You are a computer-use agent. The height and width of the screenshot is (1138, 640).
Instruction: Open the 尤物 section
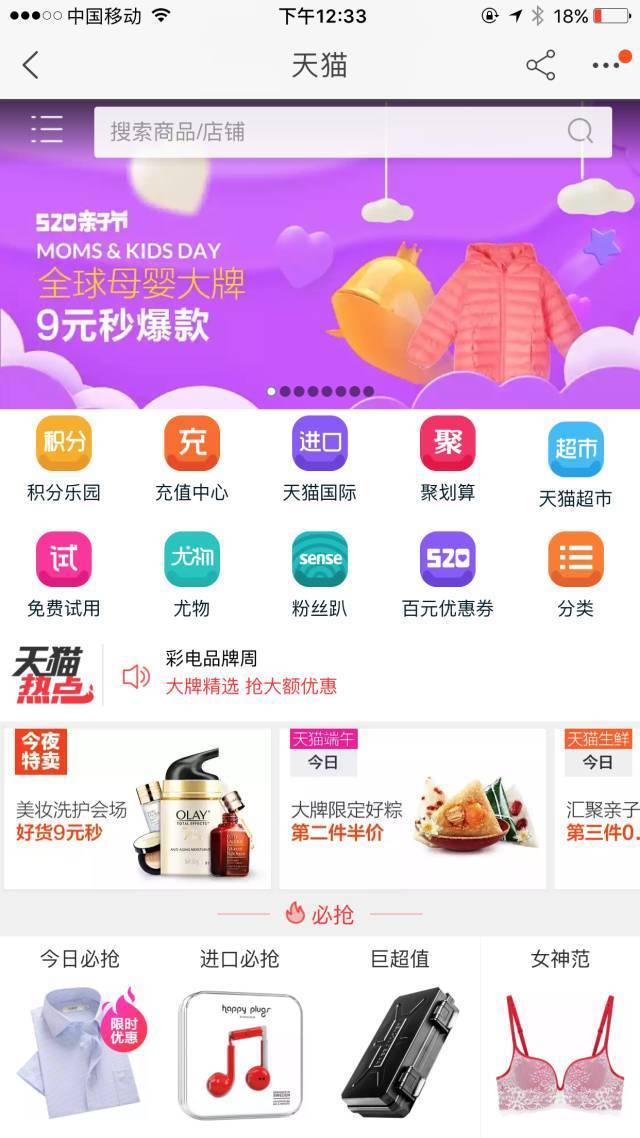[x=192, y=575]
